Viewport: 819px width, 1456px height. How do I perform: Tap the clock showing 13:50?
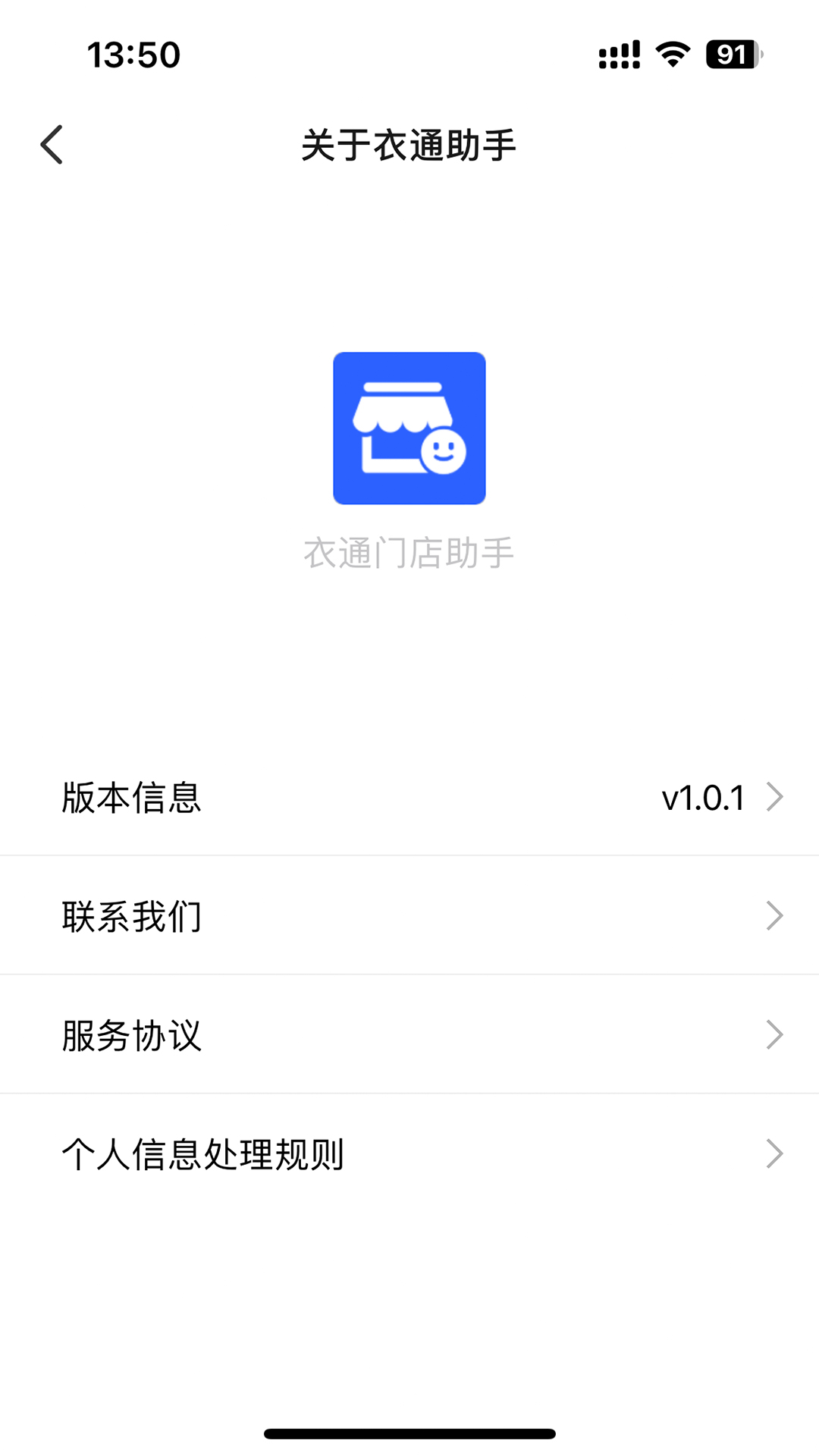pyautogui.click(x=133, y=53)
